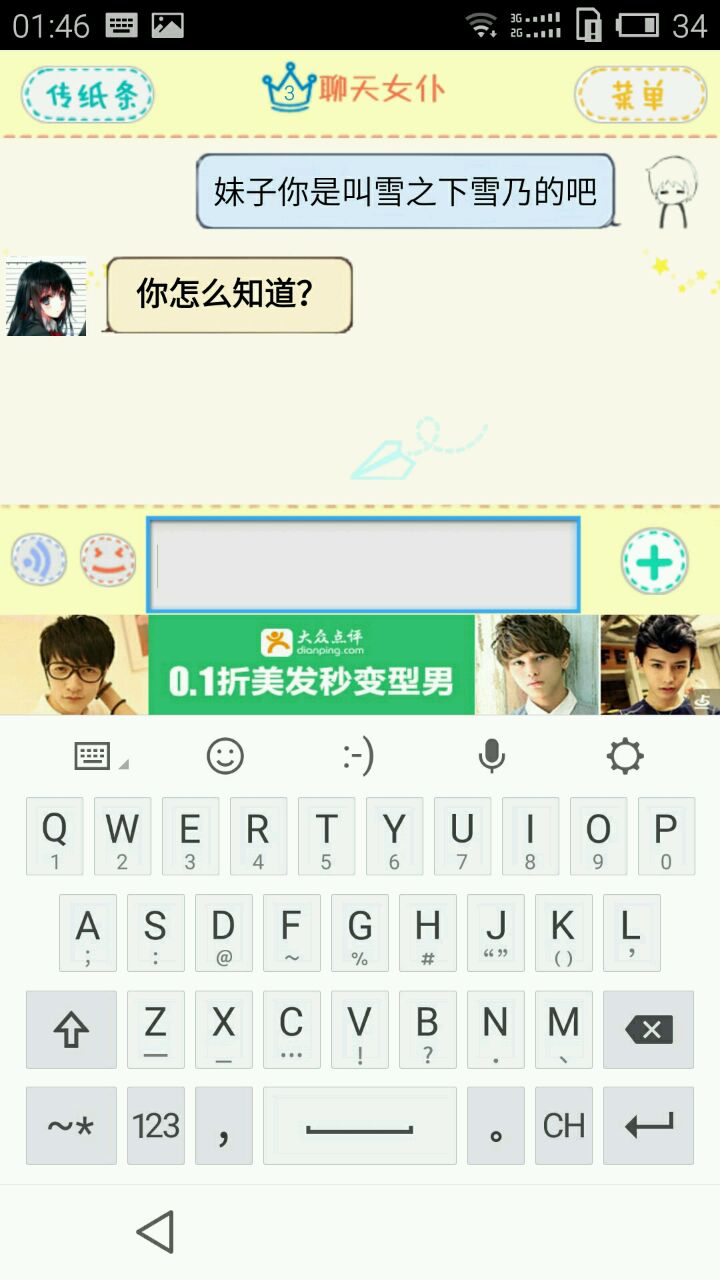Open the 大众点评 hair salon ad banner

pos(311,665)
